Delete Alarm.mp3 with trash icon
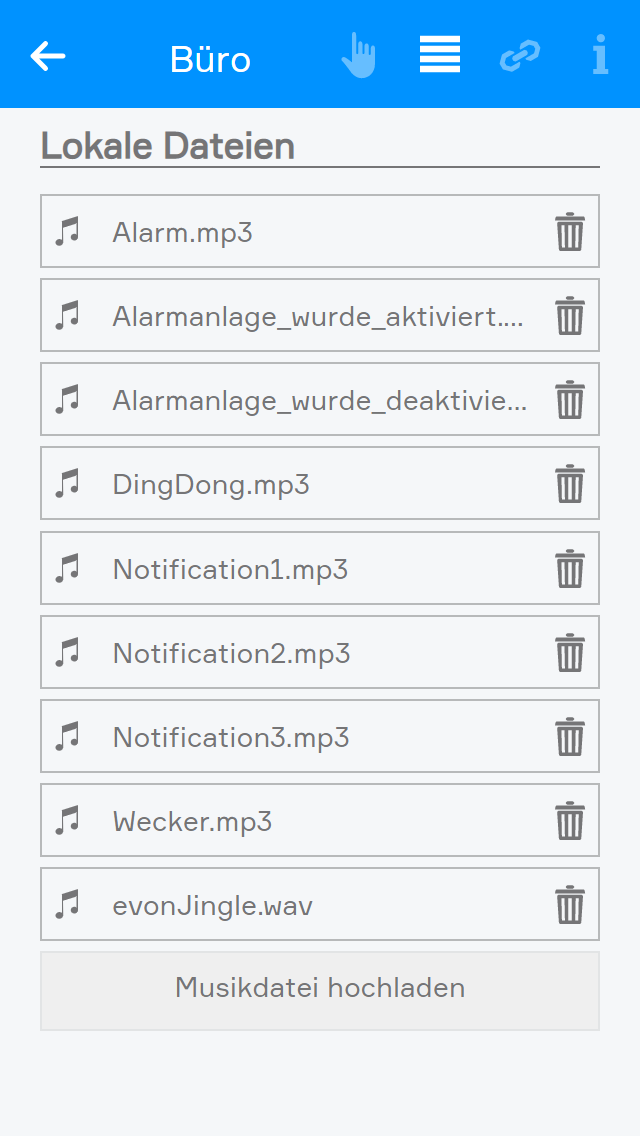 pos(570,232)
